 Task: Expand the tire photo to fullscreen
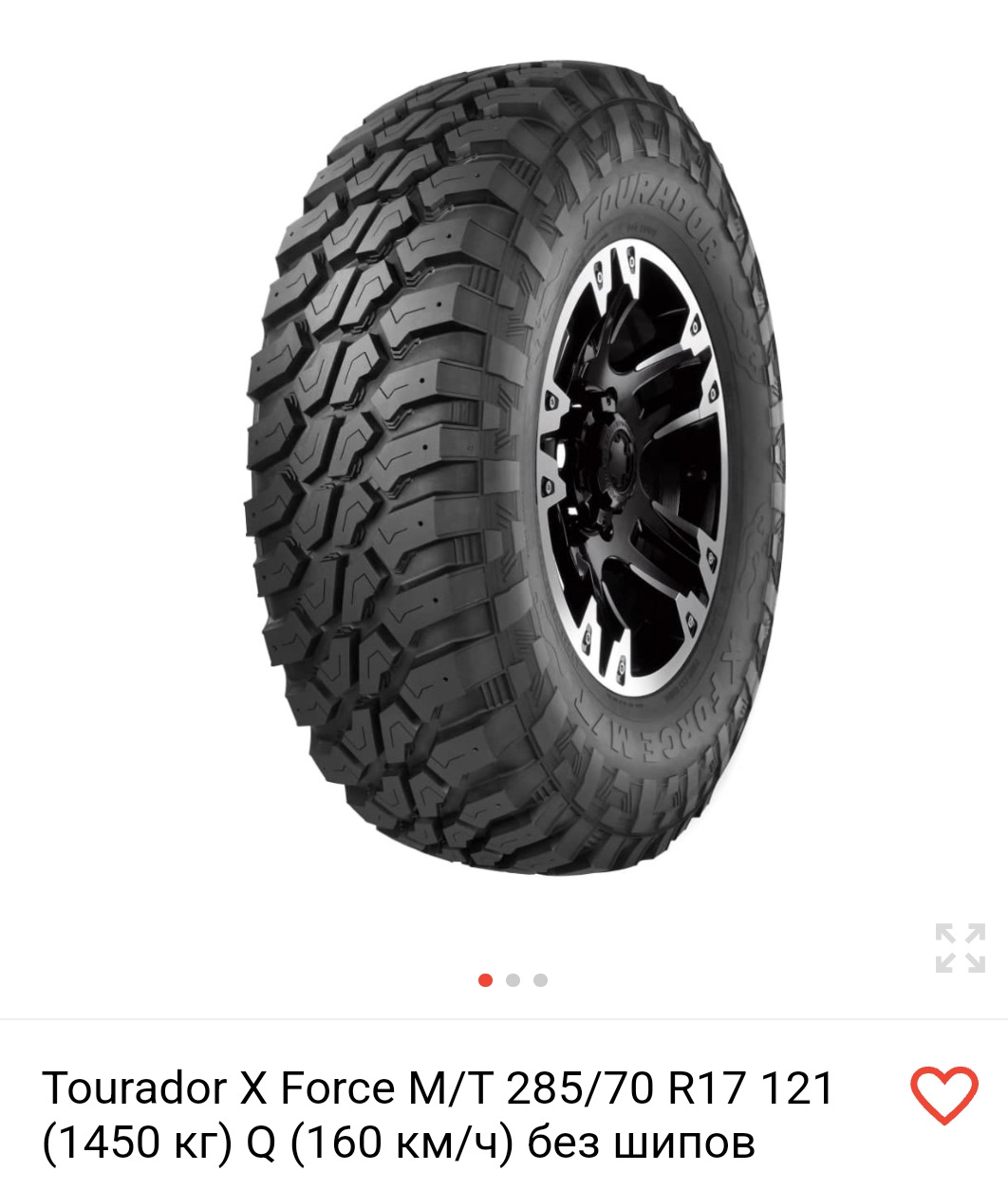coord(960,947)
